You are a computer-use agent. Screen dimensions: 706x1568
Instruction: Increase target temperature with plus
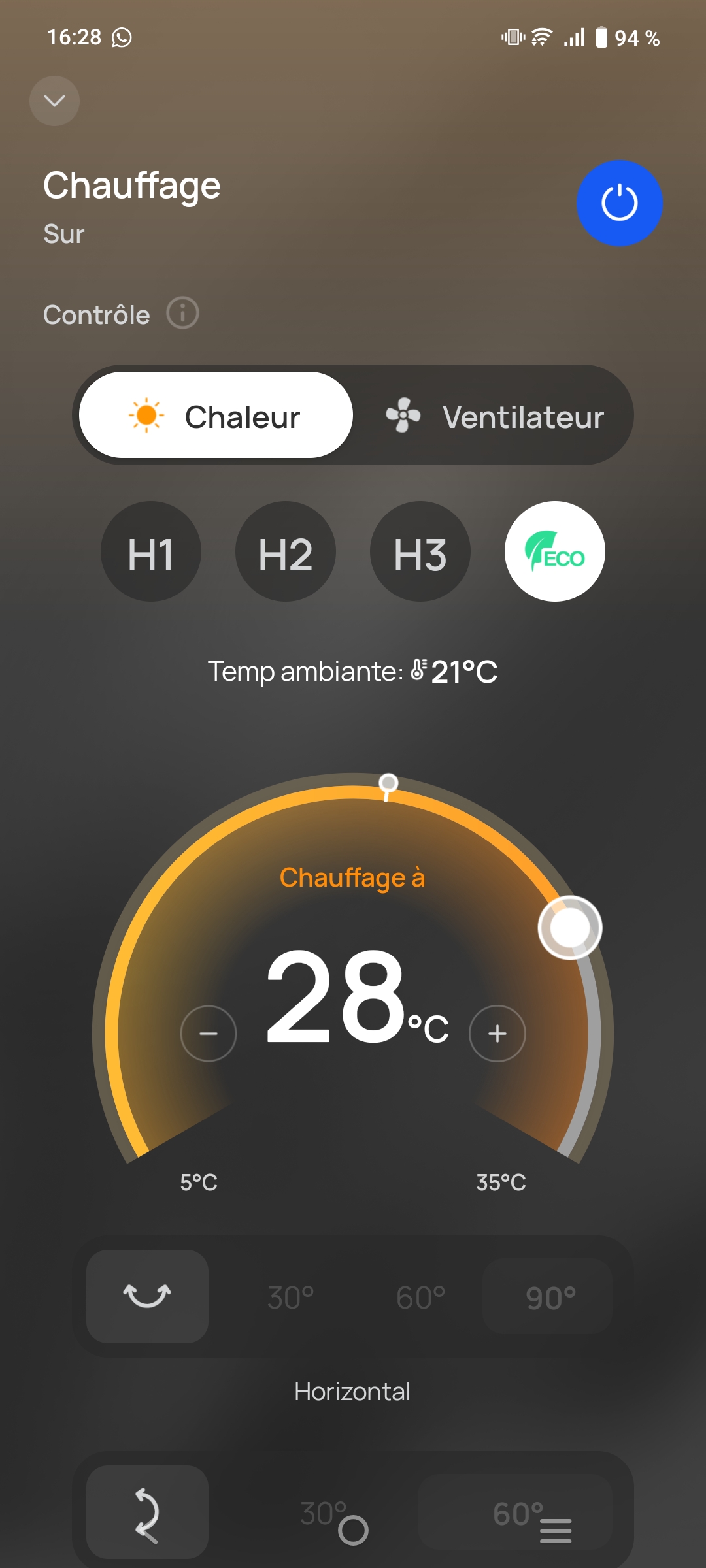[x=497, y=1034]
